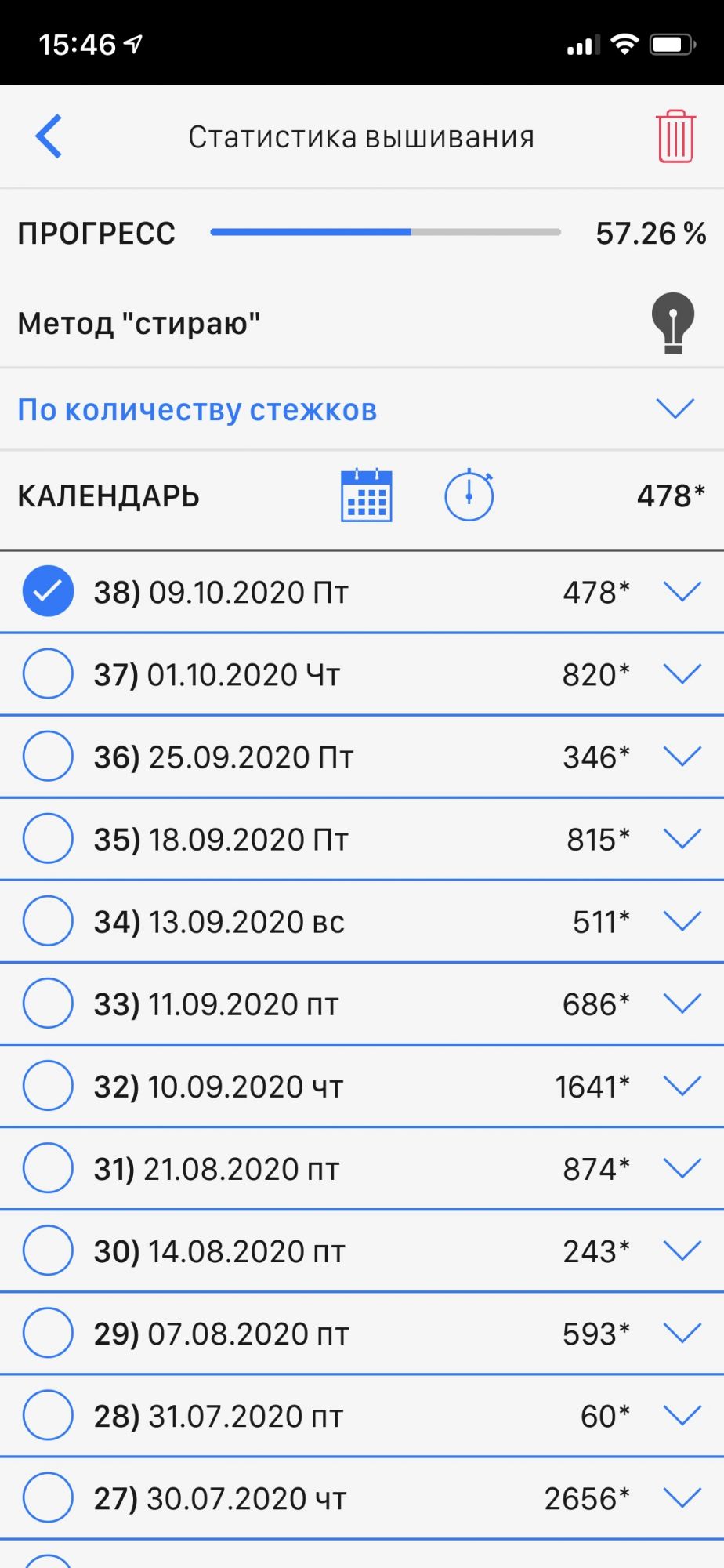The width and height of the screenshot is (724, 1568).
Task: Expand the 10.09.2020 entry with 1641 stitches
Action: [682, 1086]
